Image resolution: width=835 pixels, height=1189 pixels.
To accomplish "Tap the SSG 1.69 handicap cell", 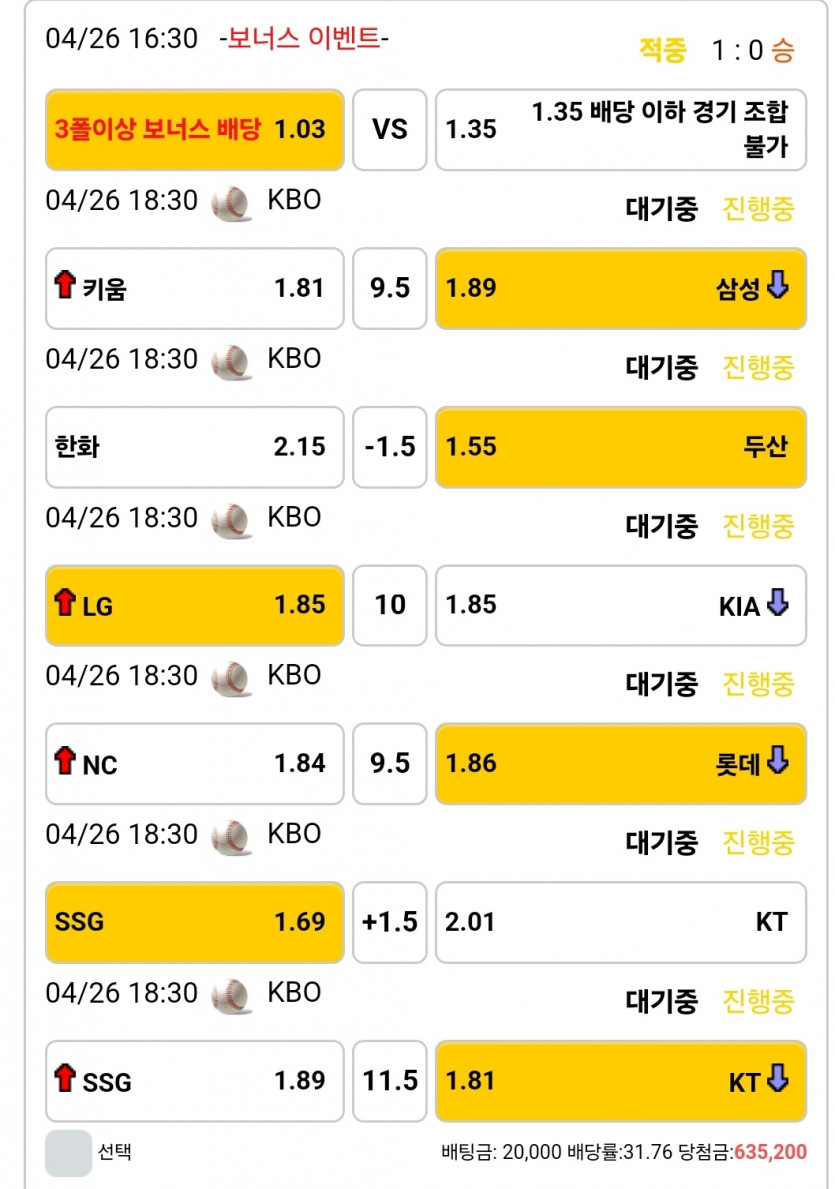I will tap(195, 922).
